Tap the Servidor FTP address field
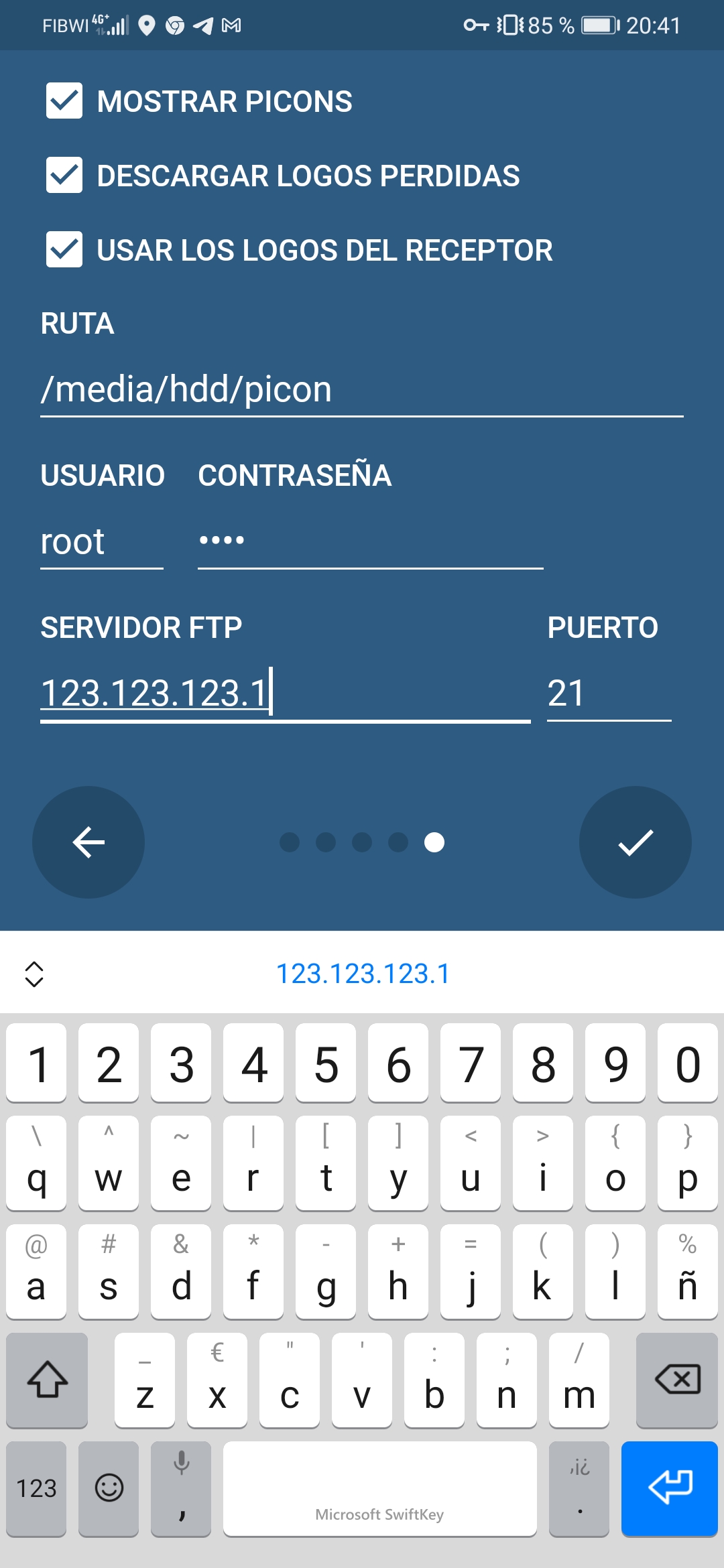724x1568 pixels. 285,693
